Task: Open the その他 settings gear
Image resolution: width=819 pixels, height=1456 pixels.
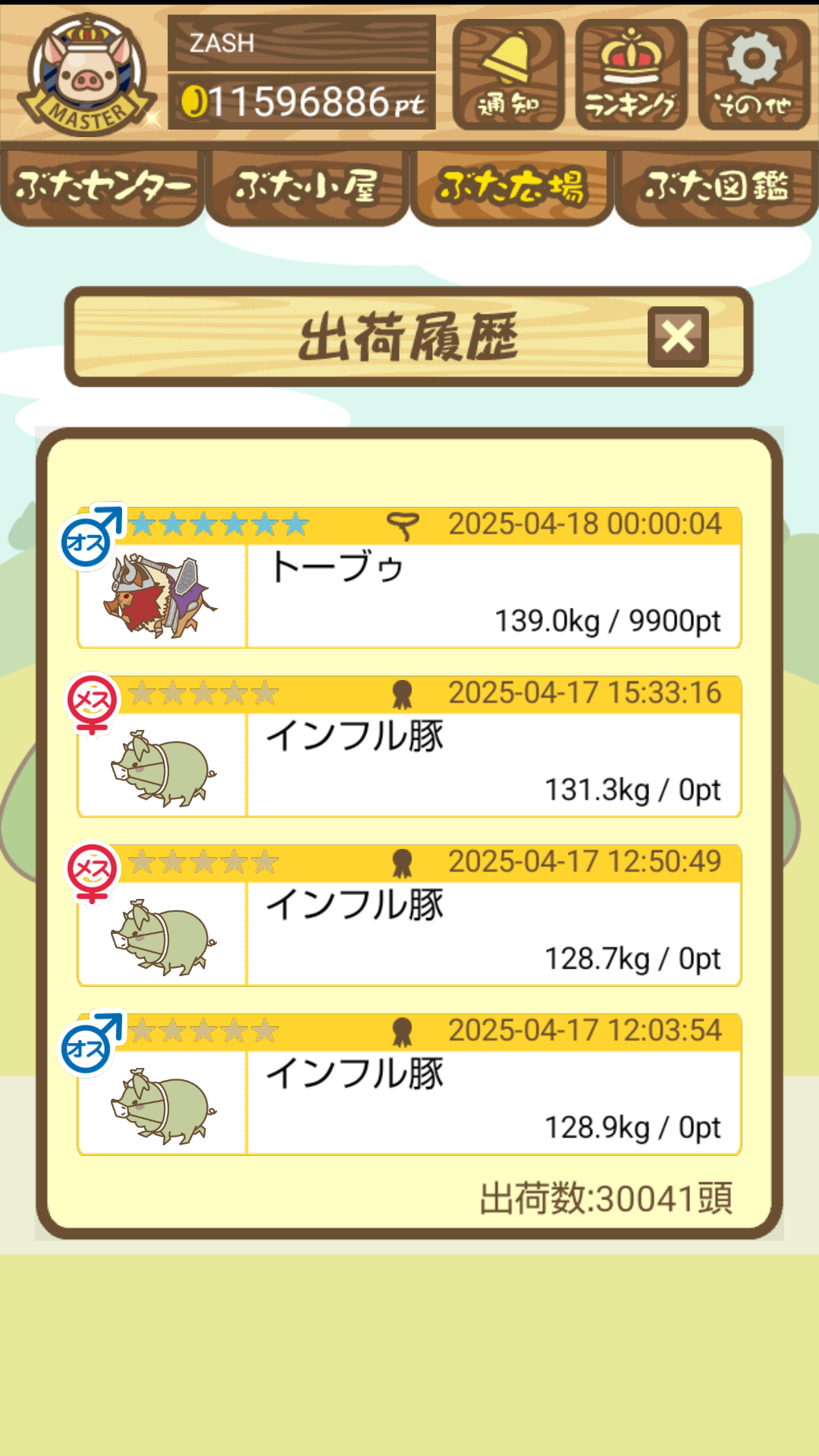Action: coord(754,75)
